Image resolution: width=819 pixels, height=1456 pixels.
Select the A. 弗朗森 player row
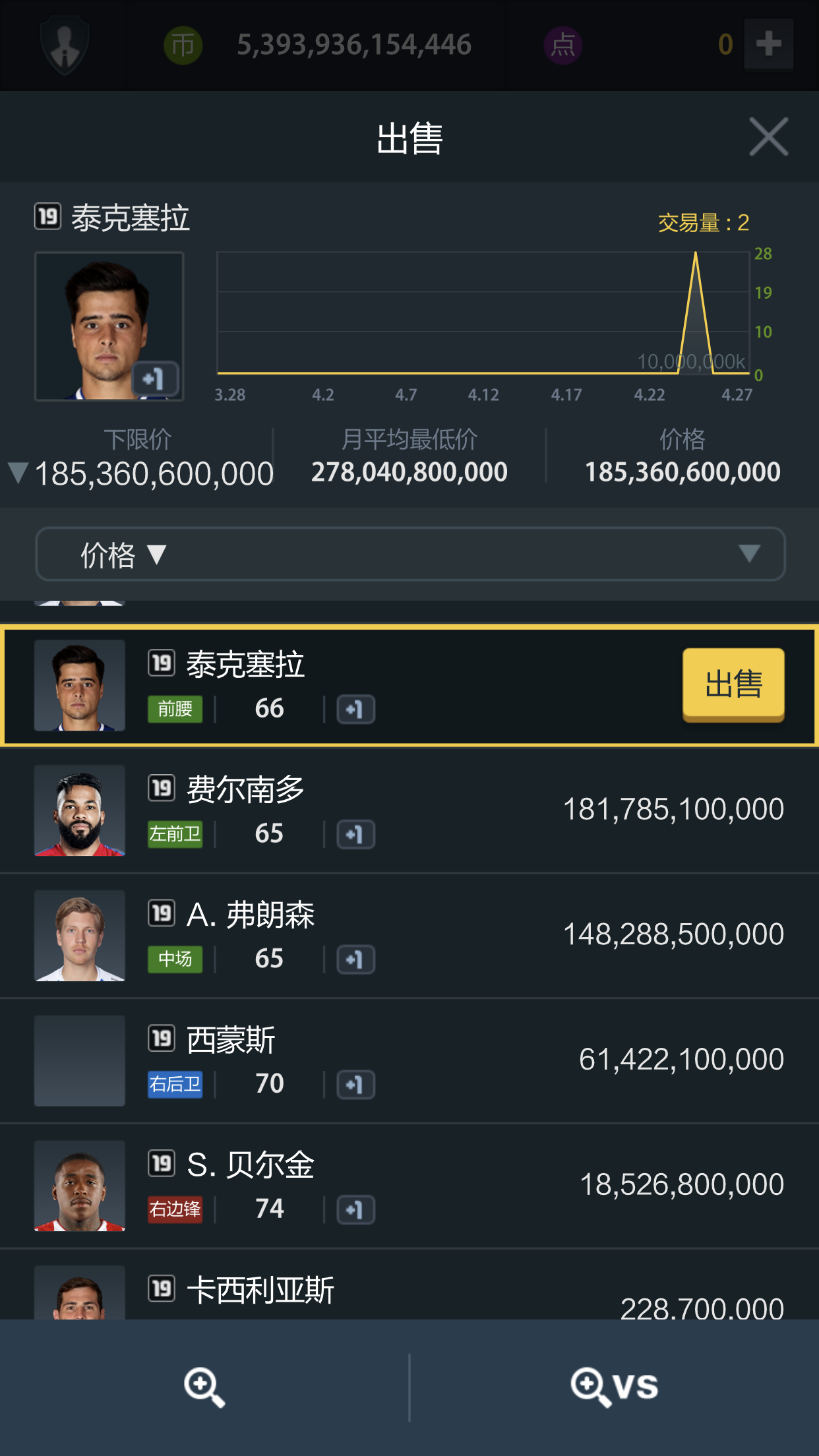tap(409, 935)
